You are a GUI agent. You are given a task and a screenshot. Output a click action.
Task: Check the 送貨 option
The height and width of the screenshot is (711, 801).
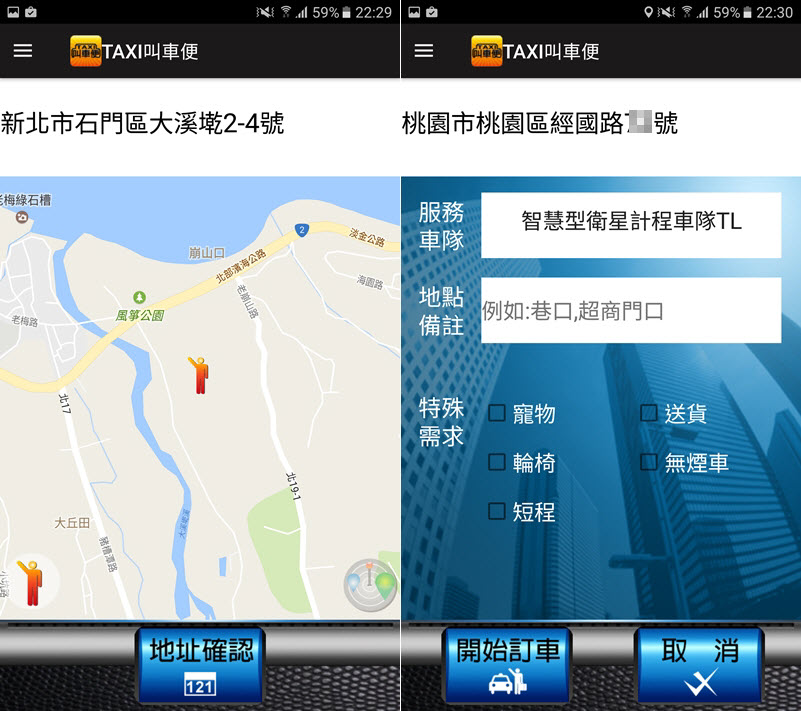(x=649, y=413)
